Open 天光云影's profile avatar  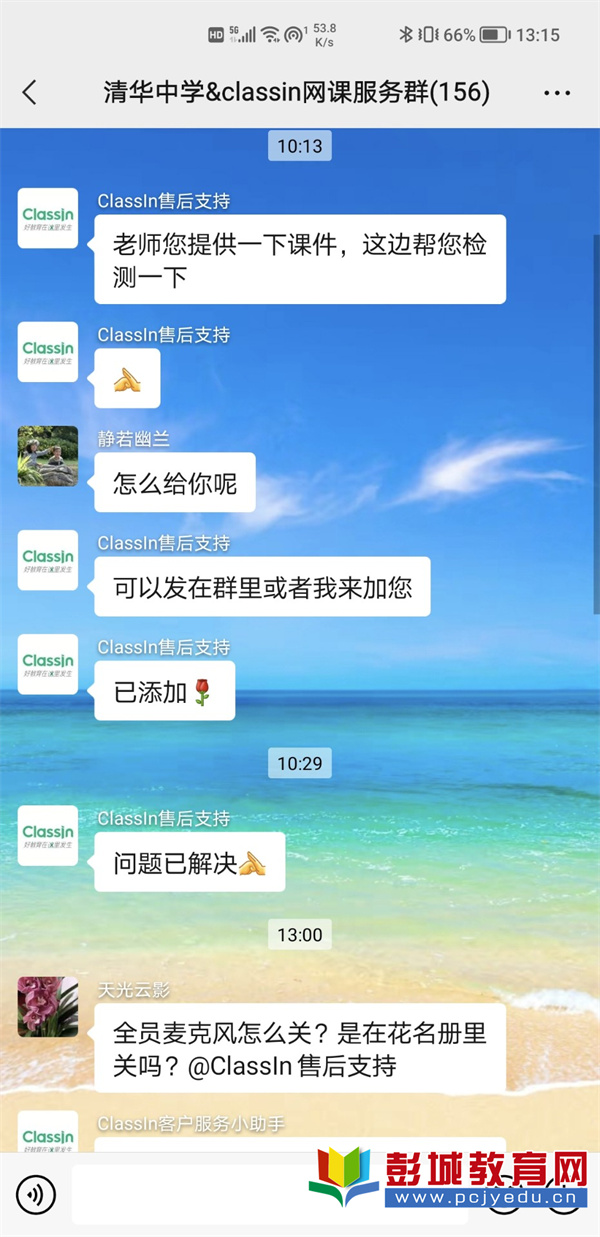coord(48,1006)
